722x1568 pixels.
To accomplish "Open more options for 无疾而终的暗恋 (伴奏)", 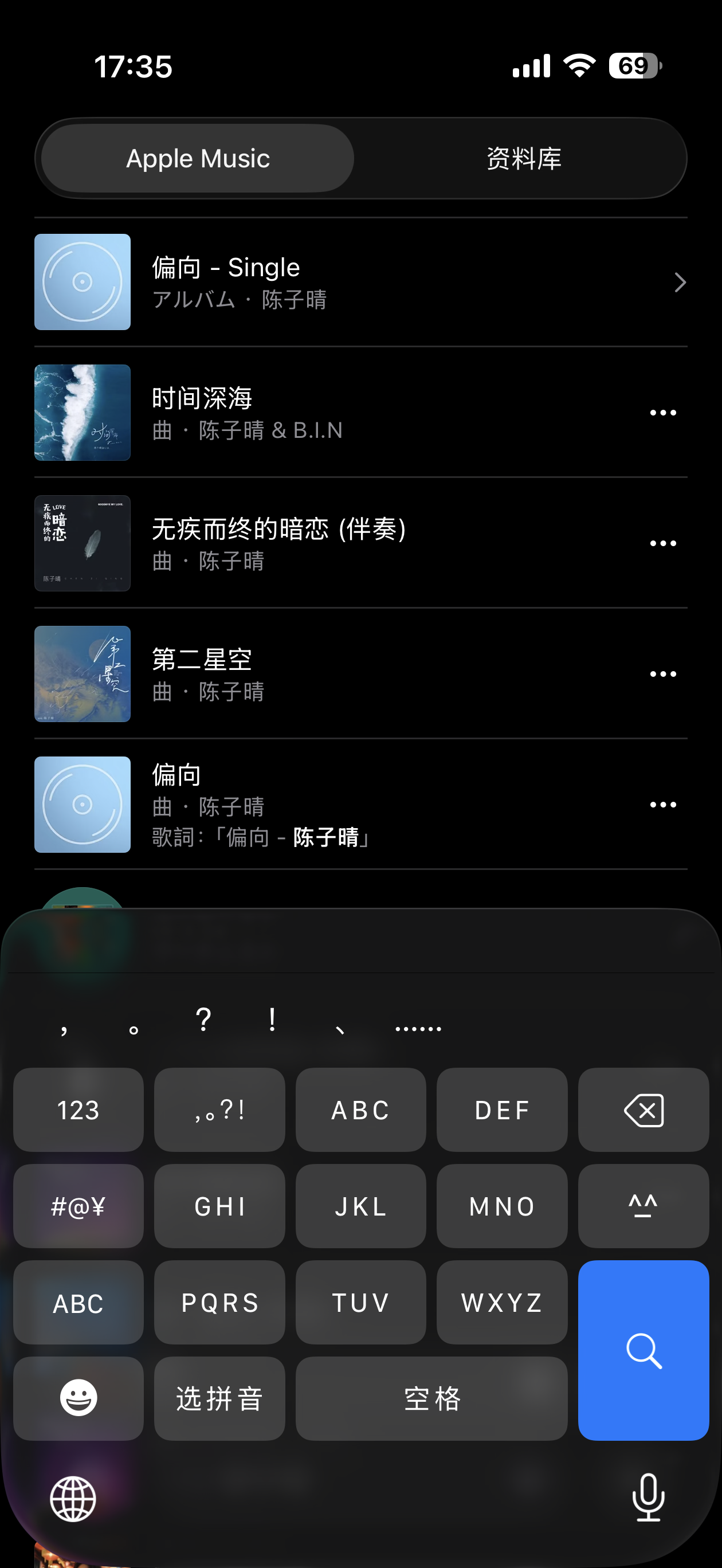I will (x=662, y=543).
